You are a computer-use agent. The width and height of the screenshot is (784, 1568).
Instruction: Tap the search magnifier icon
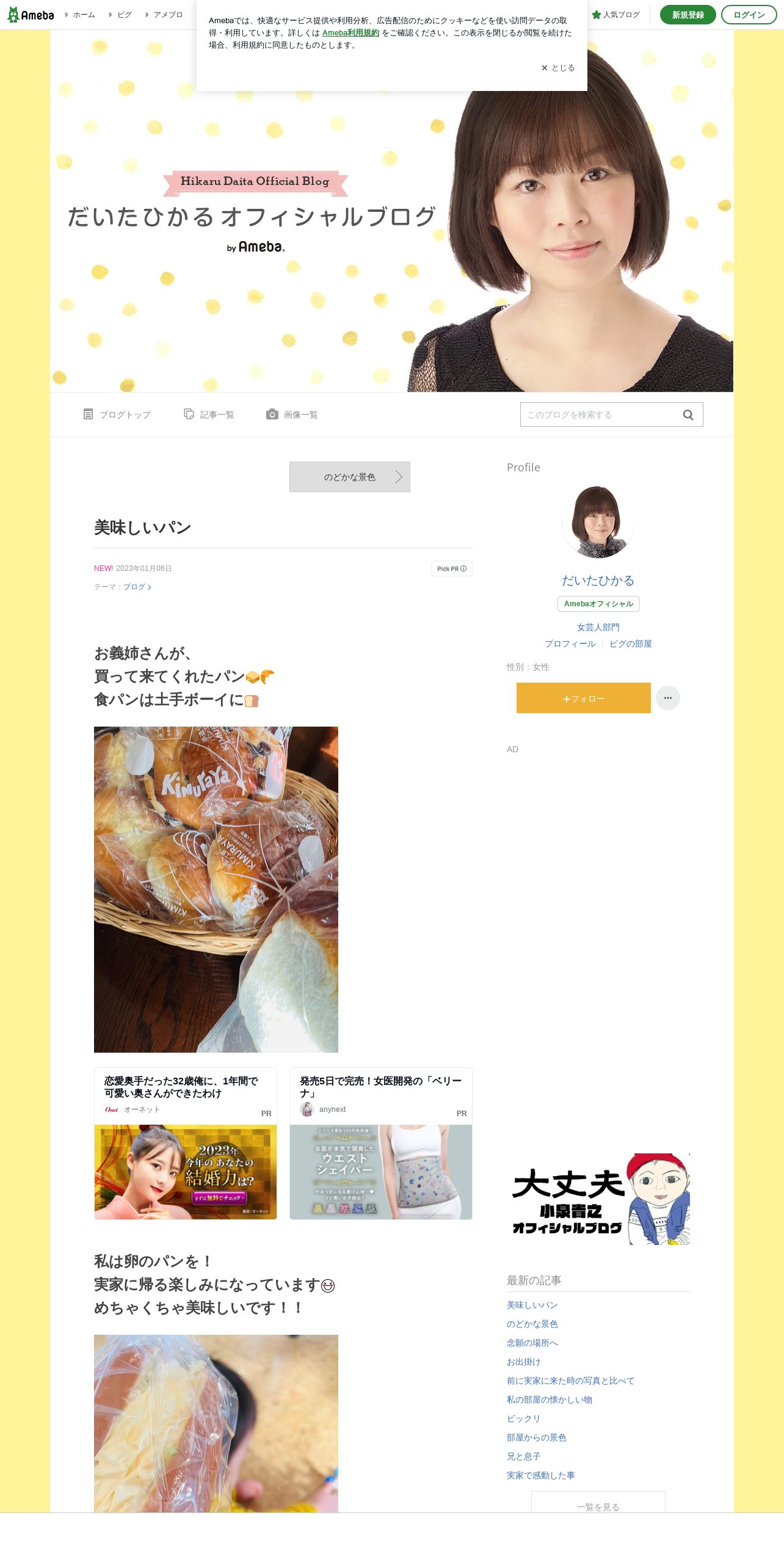click(x=688, y=415)
